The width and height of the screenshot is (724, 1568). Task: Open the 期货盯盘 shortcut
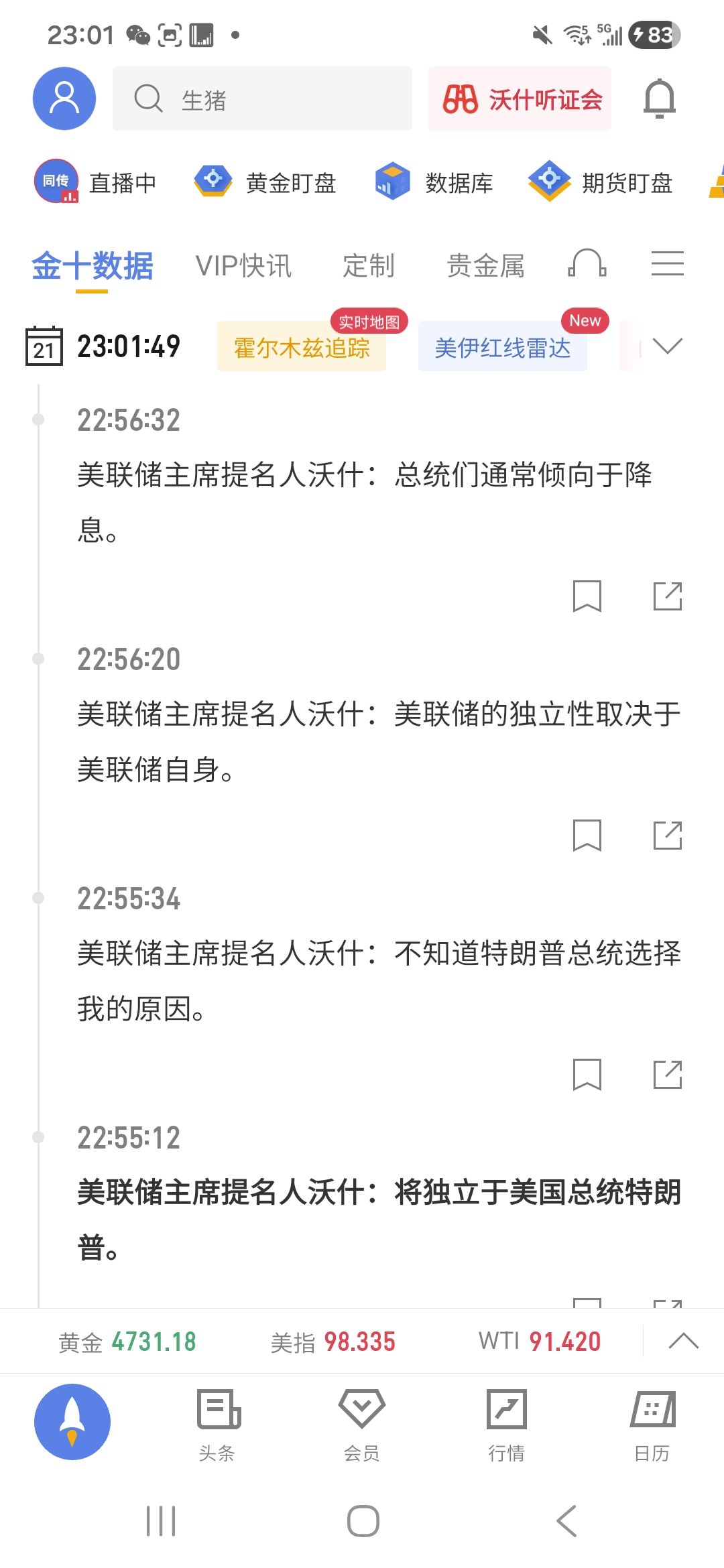(x=601, y=182)
